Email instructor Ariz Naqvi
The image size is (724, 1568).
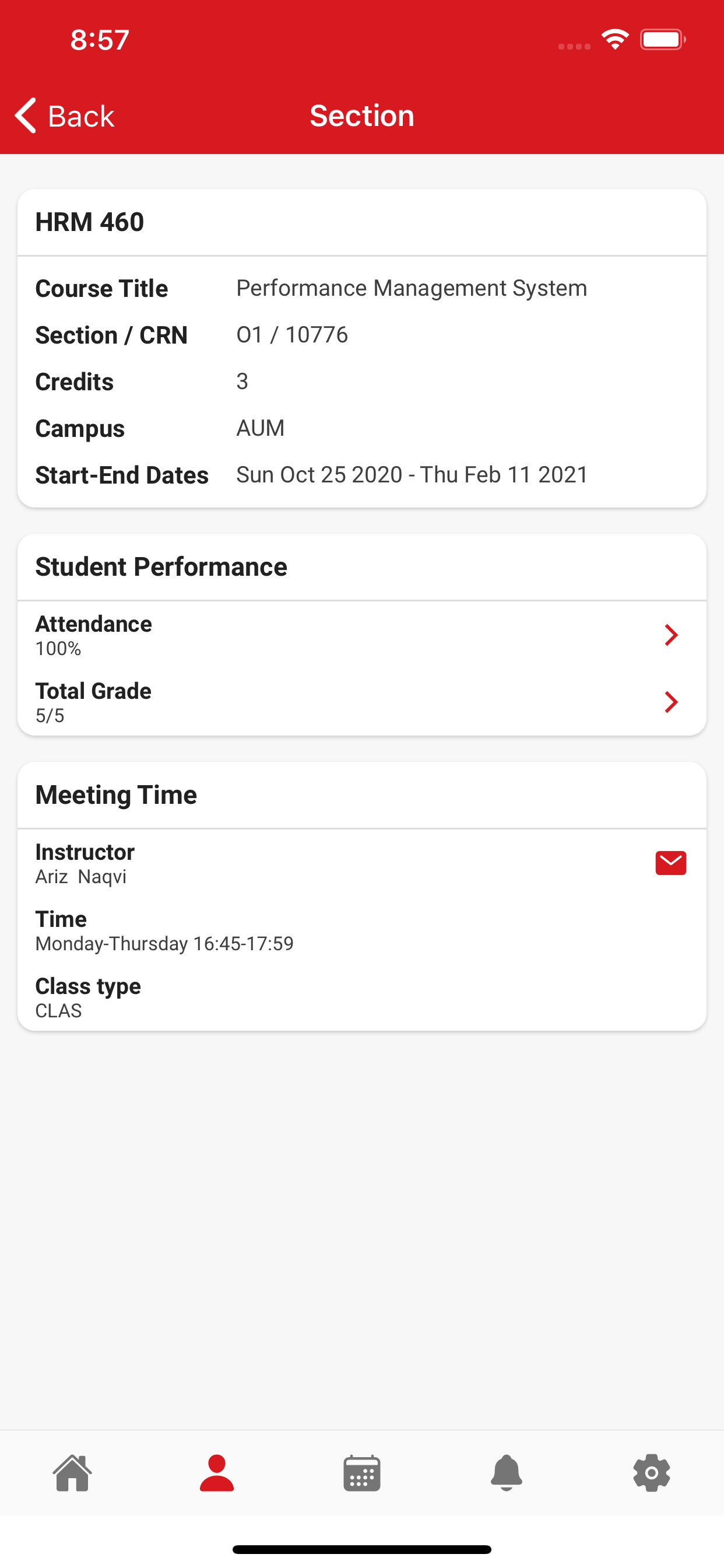[670, 863]
